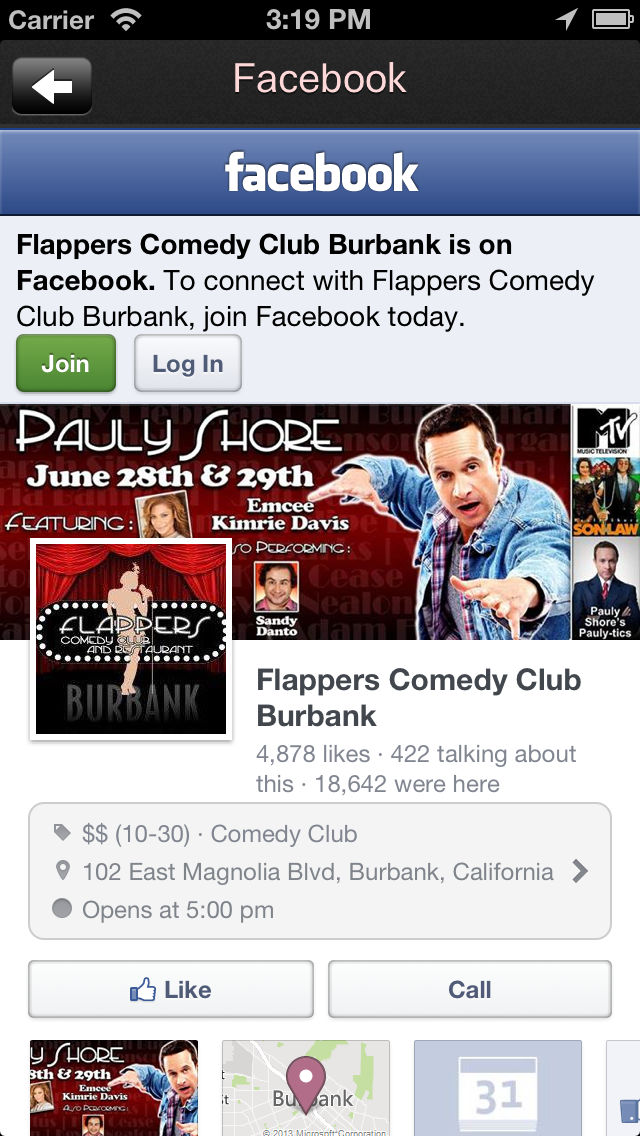
Task: View the Flappers Burbank profile picture
Action: point(130,639)
